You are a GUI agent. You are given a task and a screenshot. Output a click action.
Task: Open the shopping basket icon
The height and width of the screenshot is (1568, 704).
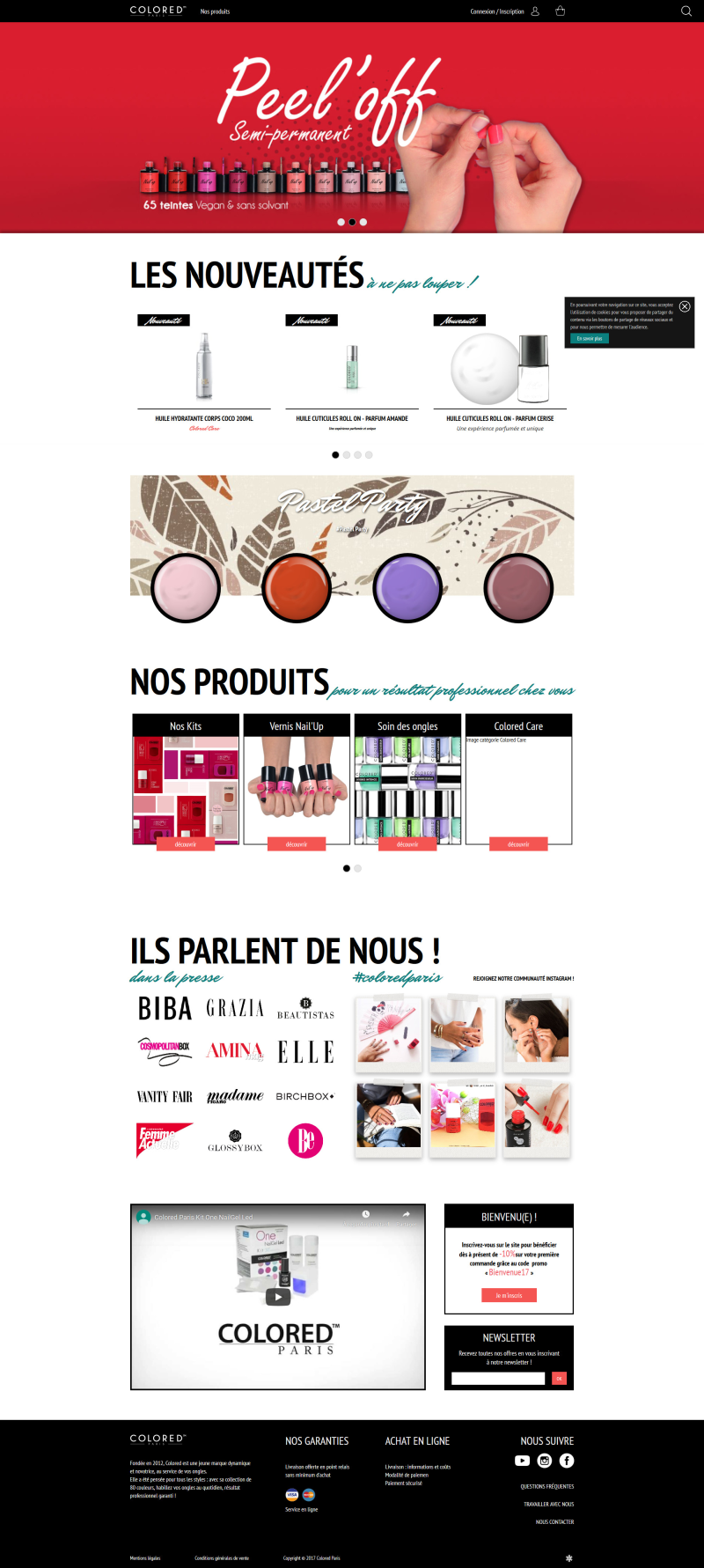tap(560, 11)
